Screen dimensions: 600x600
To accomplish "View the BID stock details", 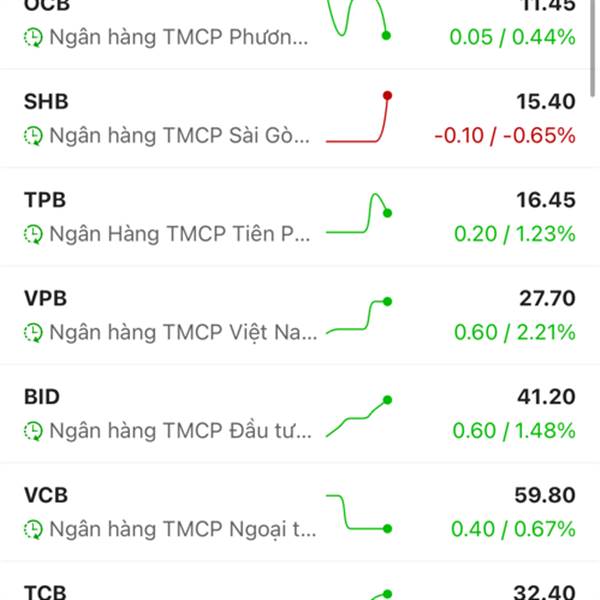I will 300,414.
